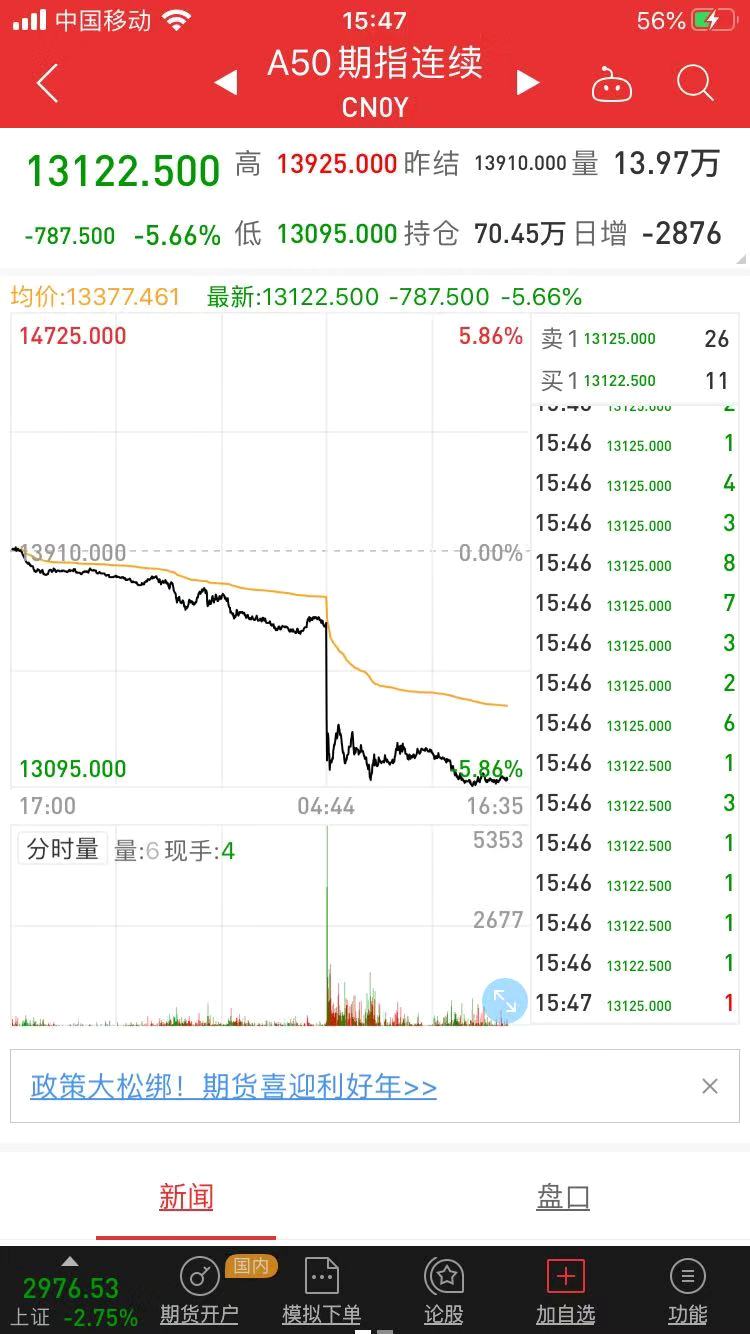Expand the 上证 index bar upward arrow
The width and height of the screenshot is (750, 1334).
69,1262
